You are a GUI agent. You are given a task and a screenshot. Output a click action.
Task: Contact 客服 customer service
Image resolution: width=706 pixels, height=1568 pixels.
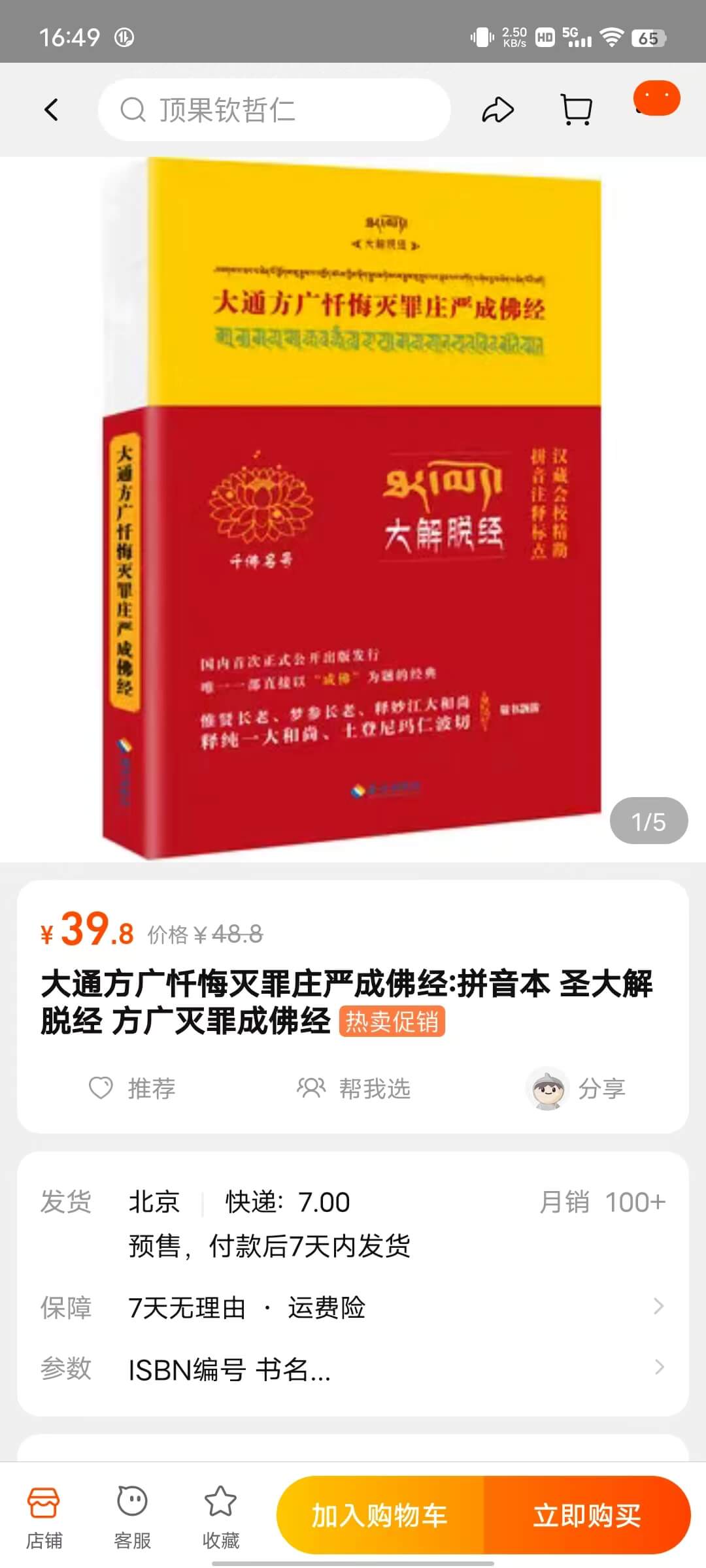tap(132, 1518)
